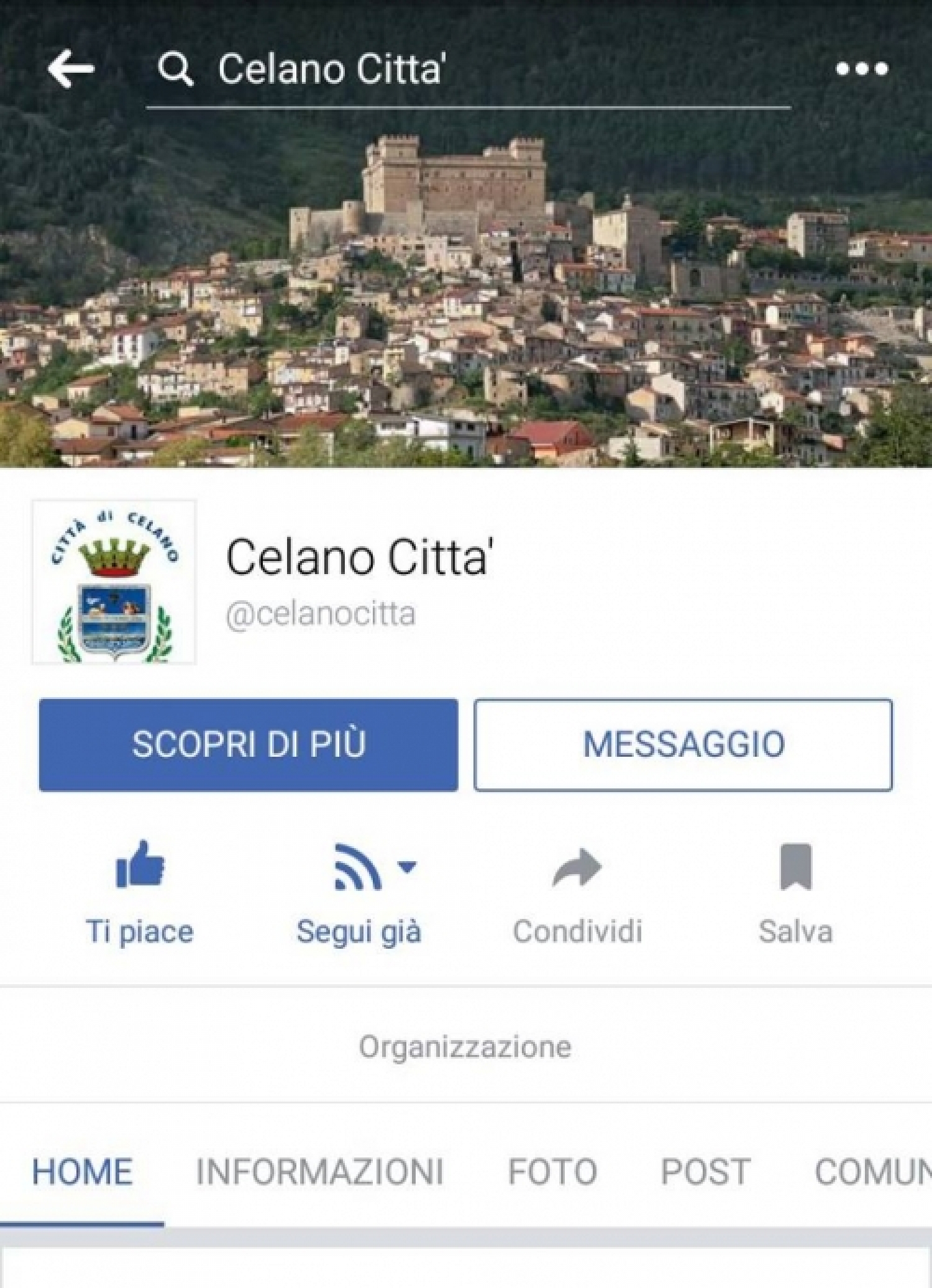The image size is (932, 1288).
Task: Go back using the arrow icon
Action: coord(71,68)
